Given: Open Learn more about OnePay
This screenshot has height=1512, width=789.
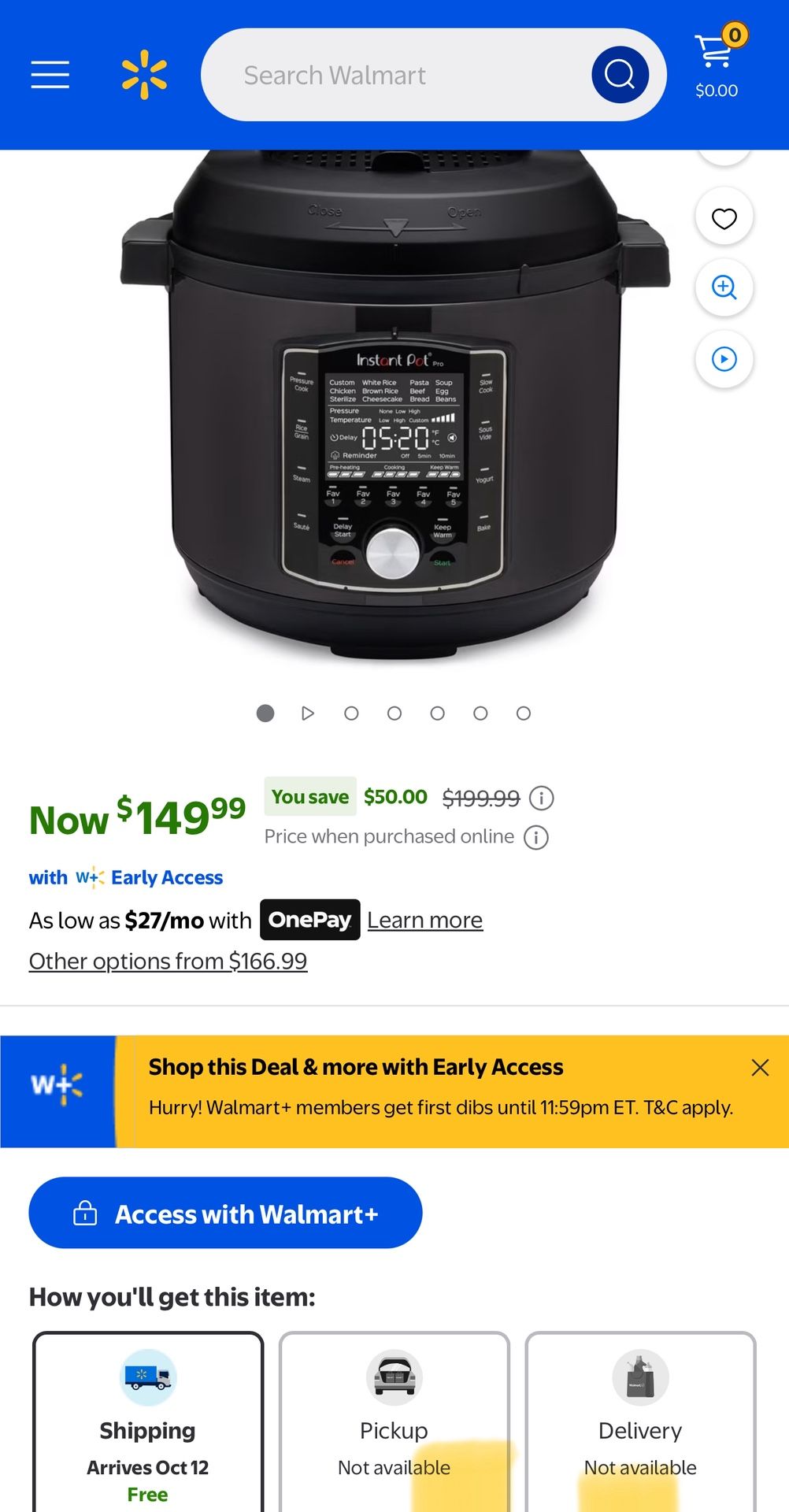Looking at the screenshot, I should click(x=424, y=920).
